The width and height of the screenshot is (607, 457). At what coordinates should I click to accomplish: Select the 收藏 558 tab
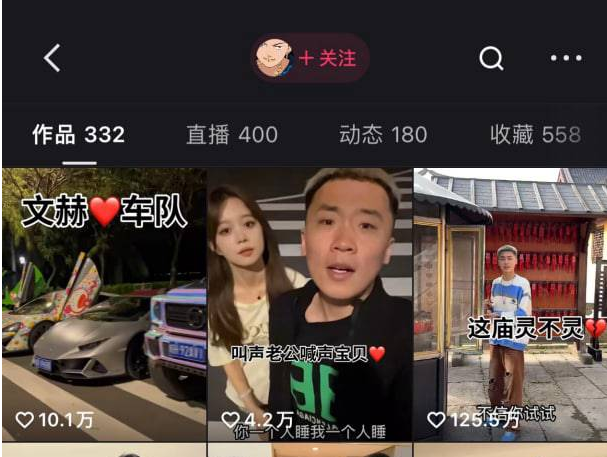534,134
